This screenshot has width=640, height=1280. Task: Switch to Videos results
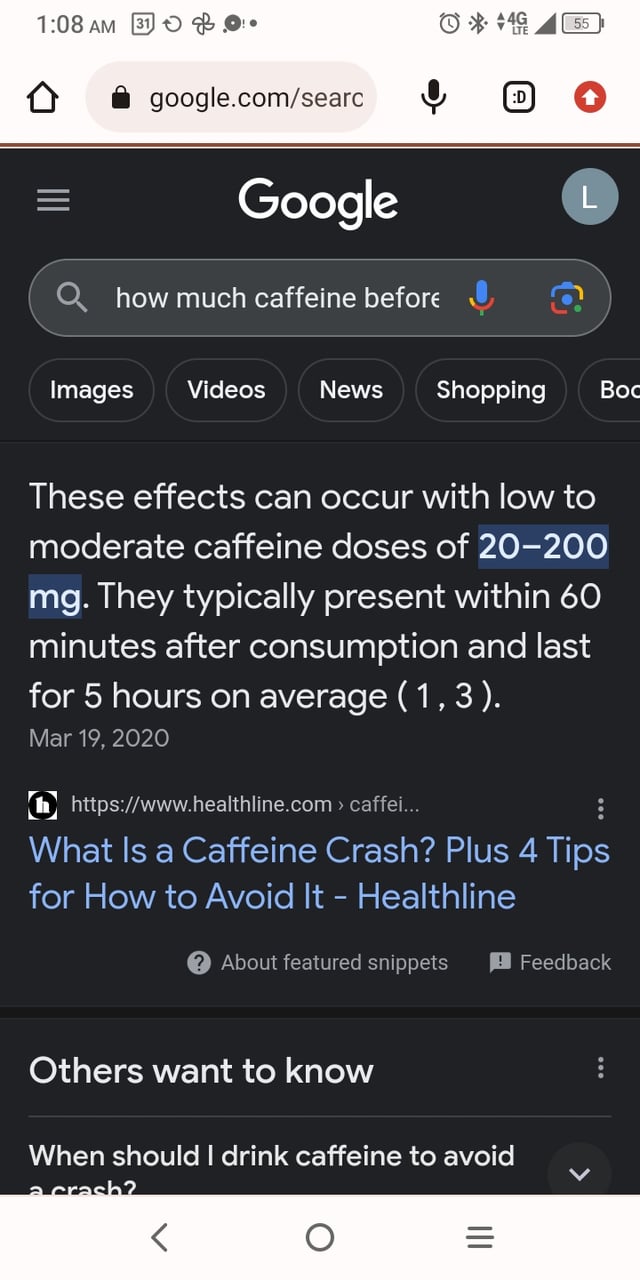226,390
